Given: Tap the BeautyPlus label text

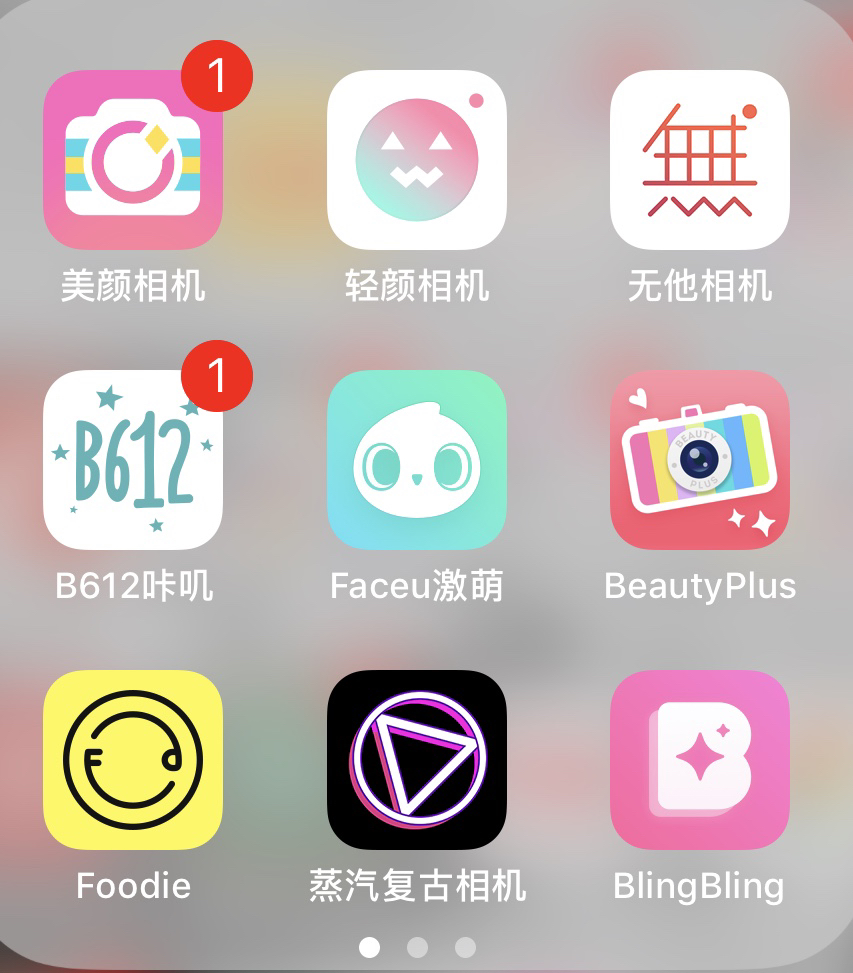Looking at the screenshot, I should pyautogui.click(x=700, y=587).
